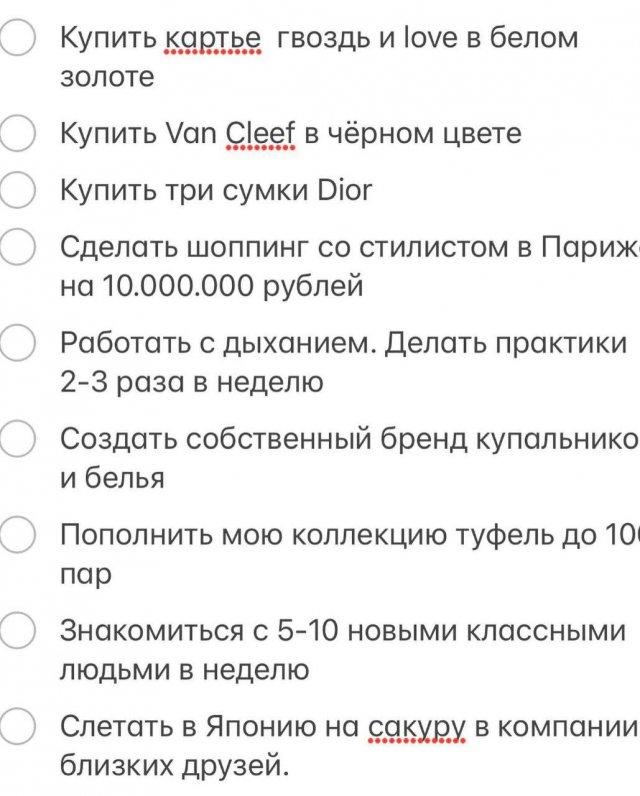Screen dimensions: 640x796
Task: Check off the shoe collection item
Action: coord(19,536)
